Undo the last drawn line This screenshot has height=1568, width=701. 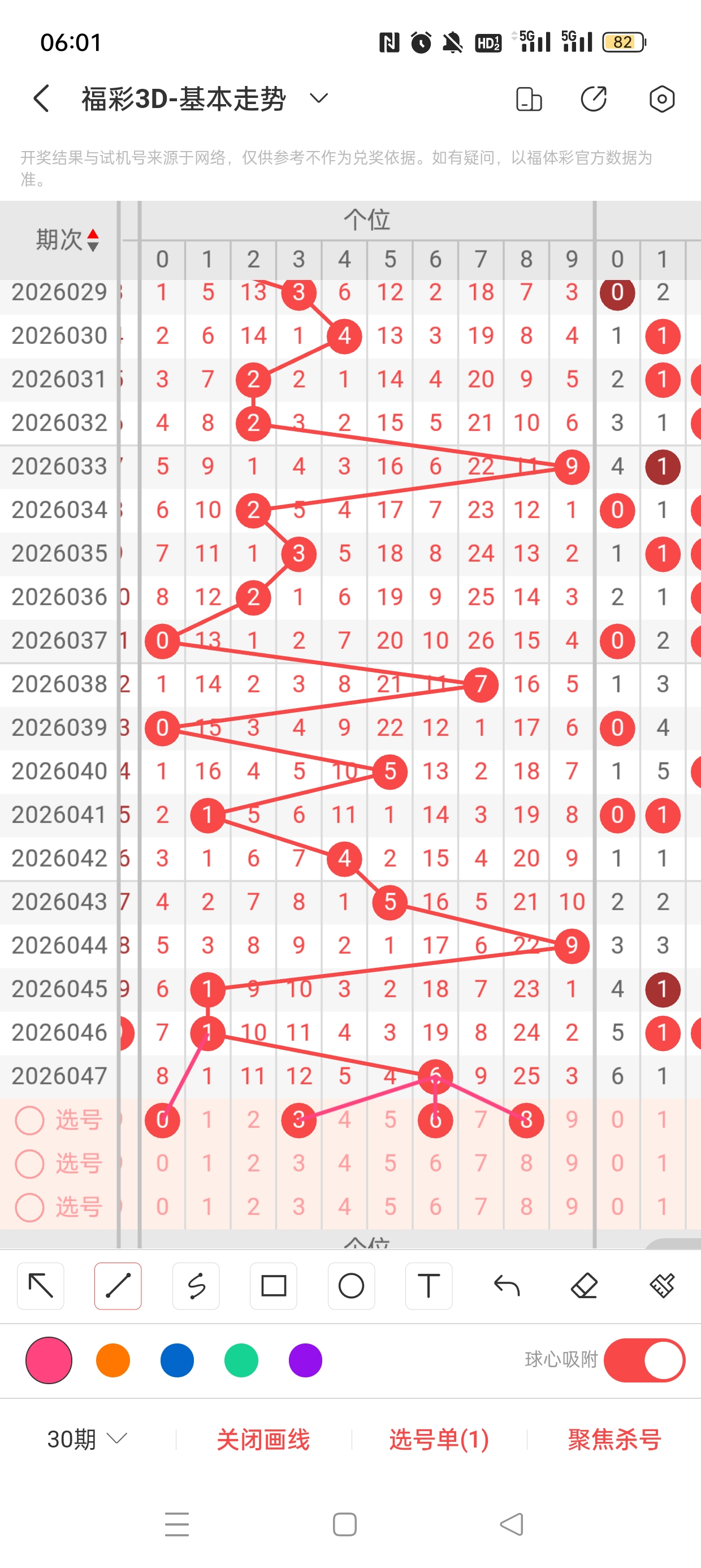tap(507, 1286)
